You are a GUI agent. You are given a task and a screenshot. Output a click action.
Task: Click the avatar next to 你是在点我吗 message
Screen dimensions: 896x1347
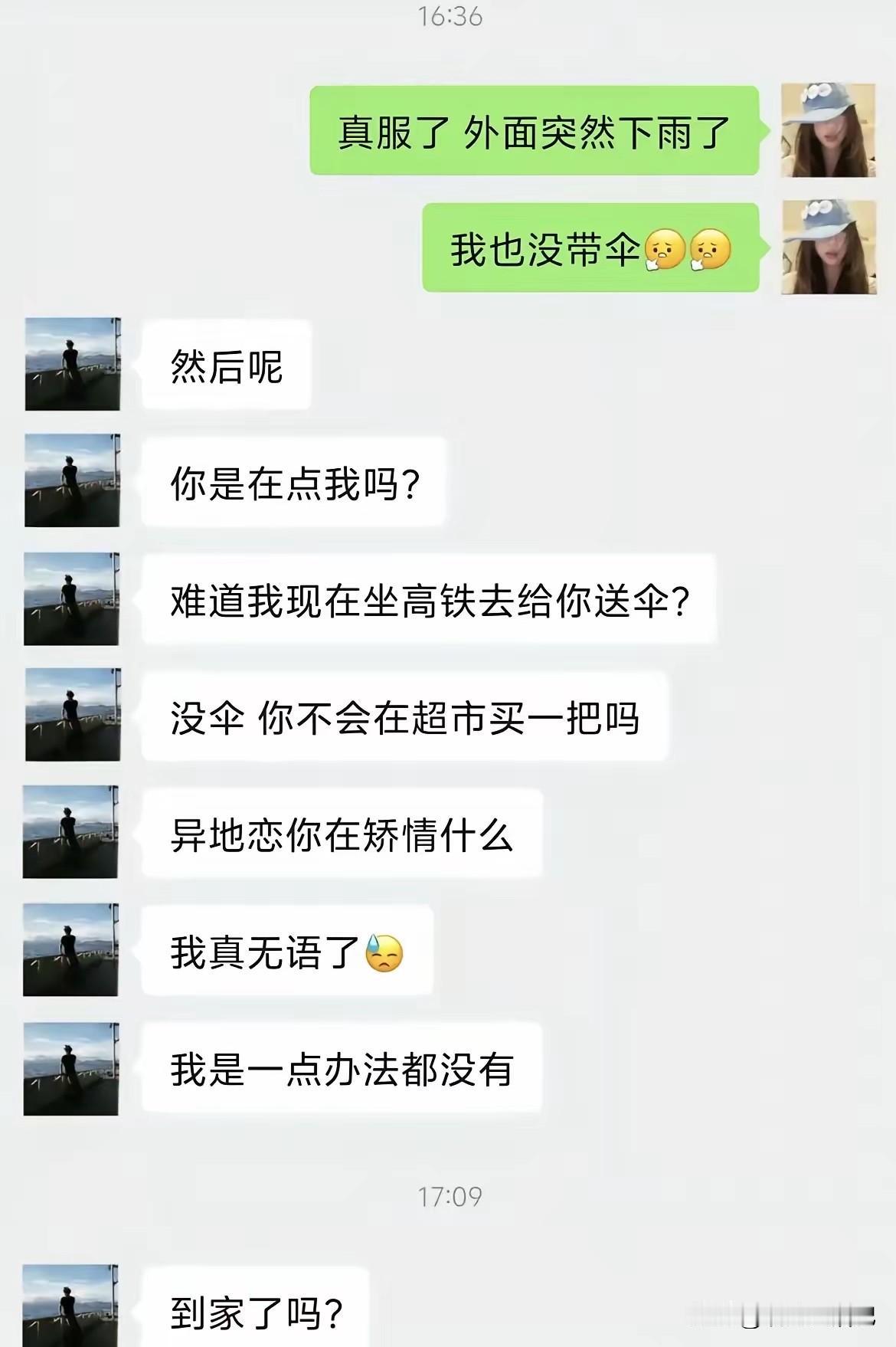[73, 480]
